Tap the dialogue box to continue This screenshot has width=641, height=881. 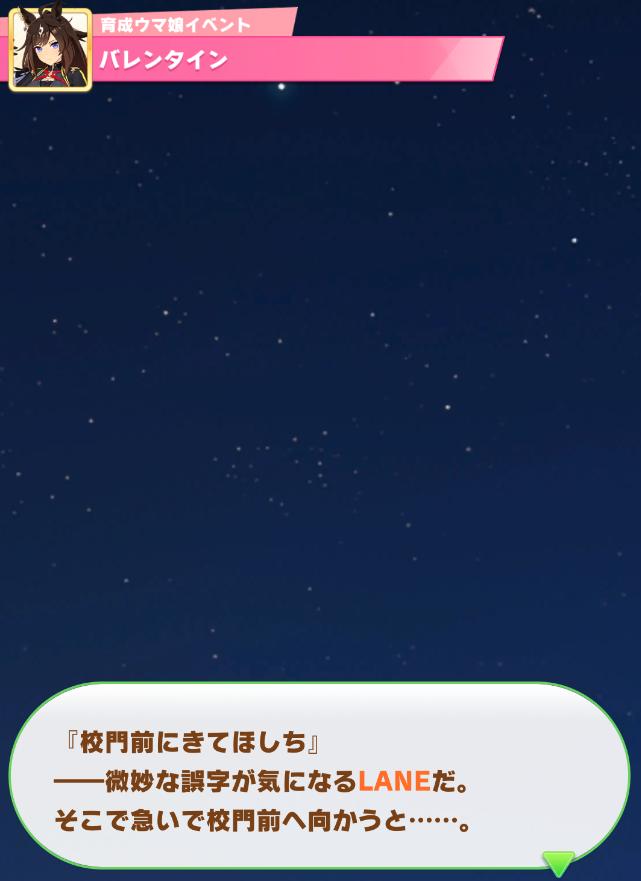pyautogui.click(x=319, y=775)
